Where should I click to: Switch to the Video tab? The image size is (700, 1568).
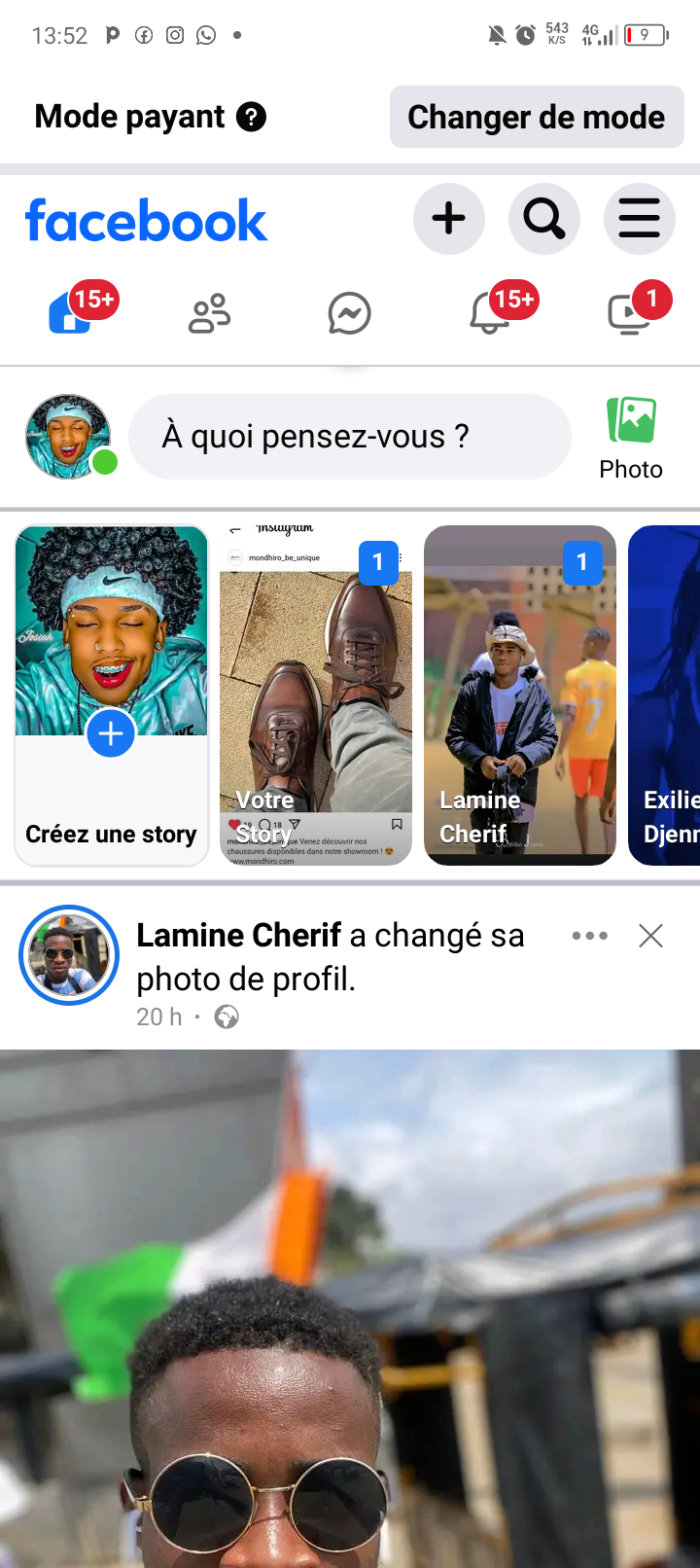[x=629, y=313]
